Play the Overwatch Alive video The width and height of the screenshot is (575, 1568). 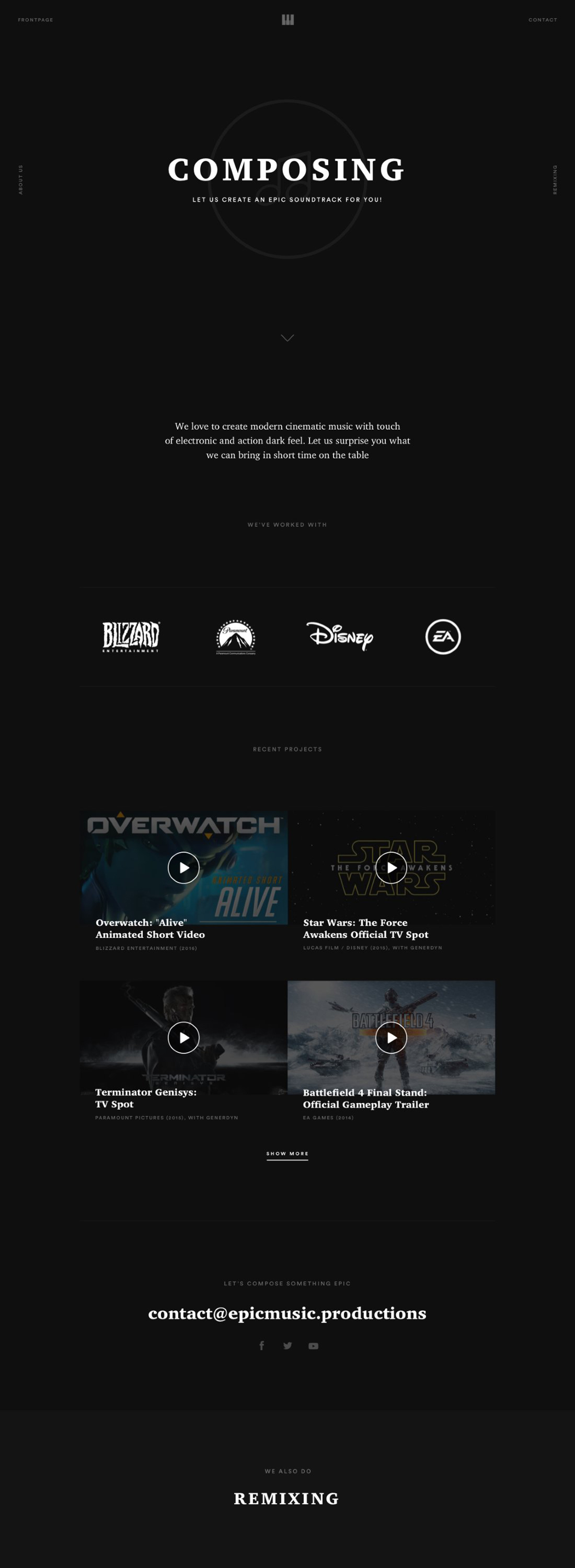[x=184, y=867]
